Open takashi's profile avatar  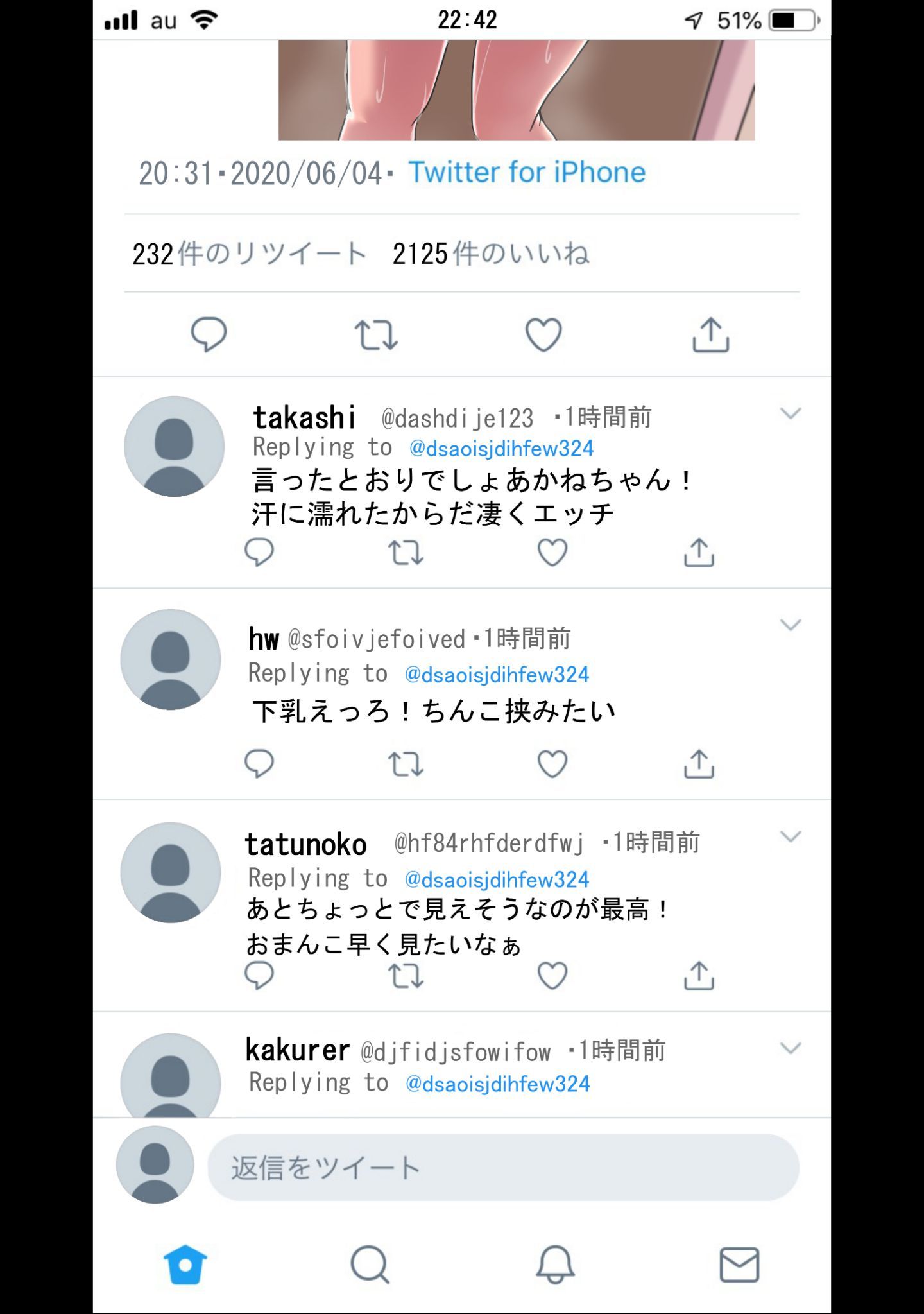tap(174, 446)
